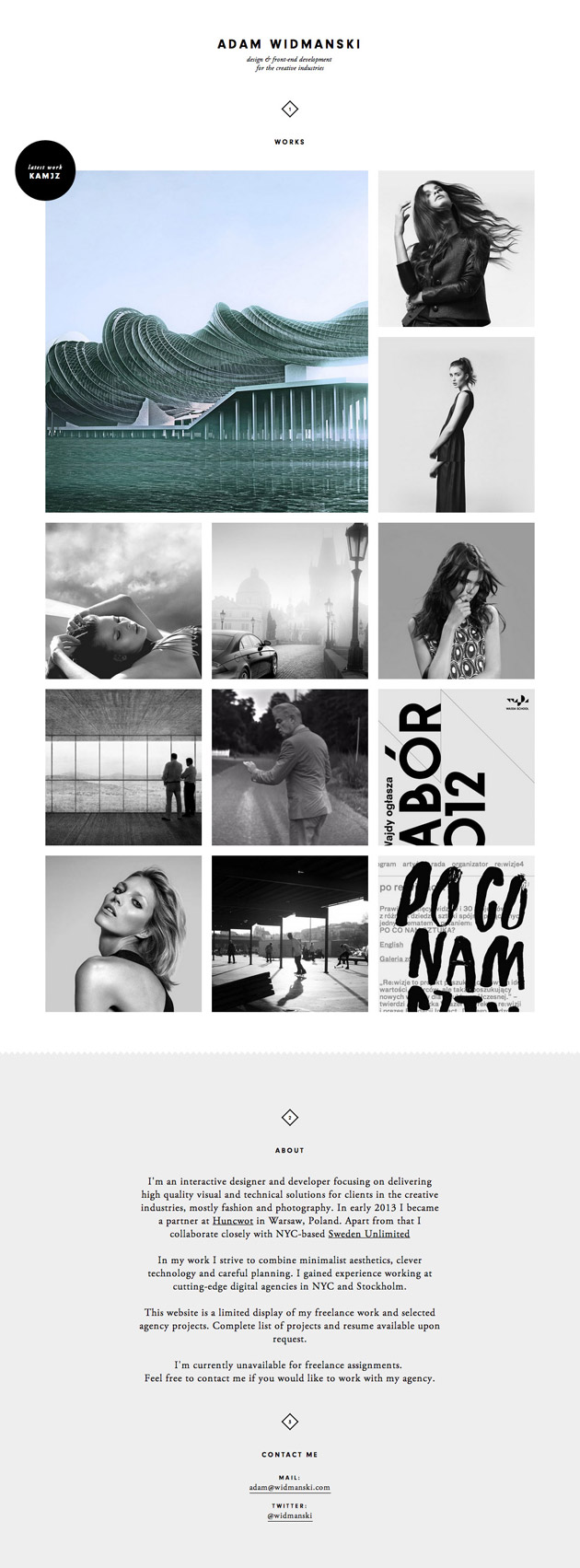580x1568 pixels.
Task: Open the older man walking on road photo
Action: (x=289, y=767)
